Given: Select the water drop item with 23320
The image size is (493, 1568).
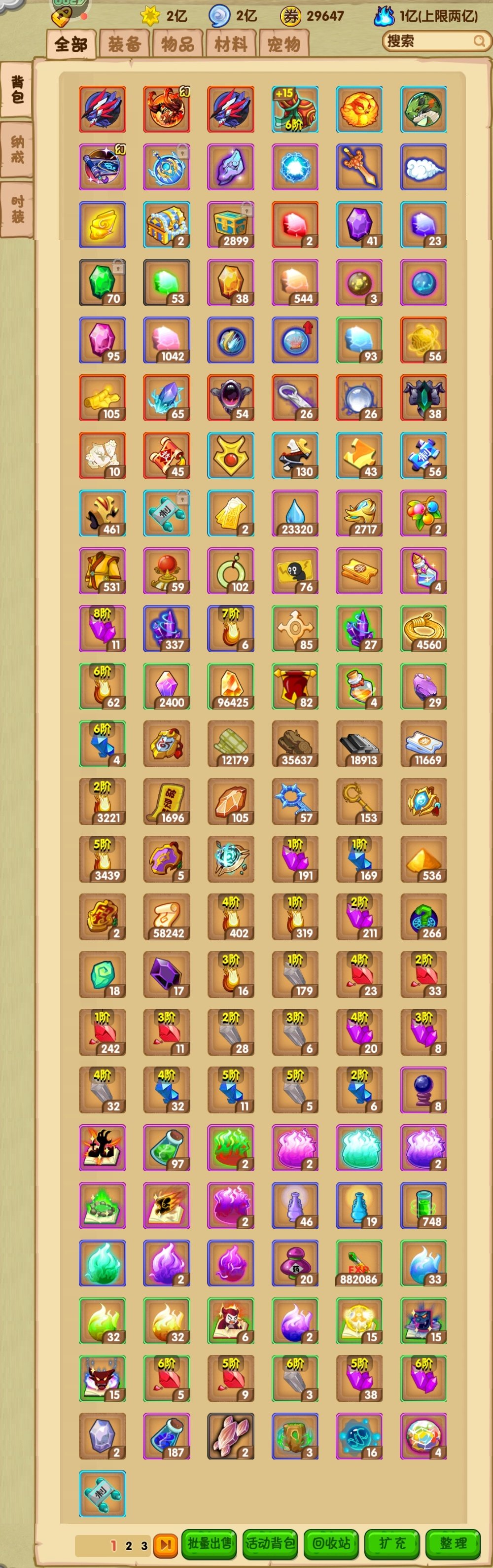Looking at the screenshot, I should (x=295, y=513).
